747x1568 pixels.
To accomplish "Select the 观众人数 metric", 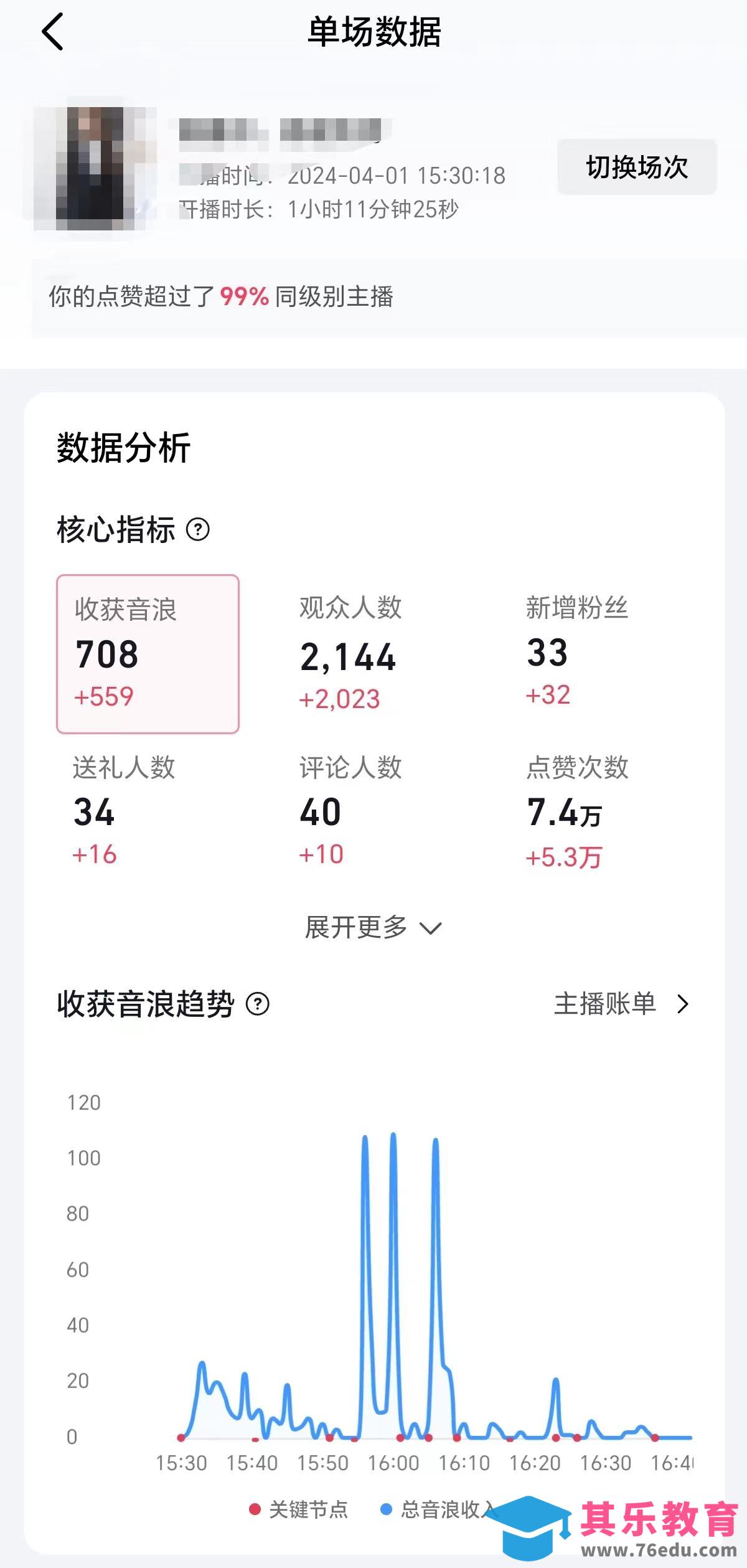I will [x=350, y=654].
